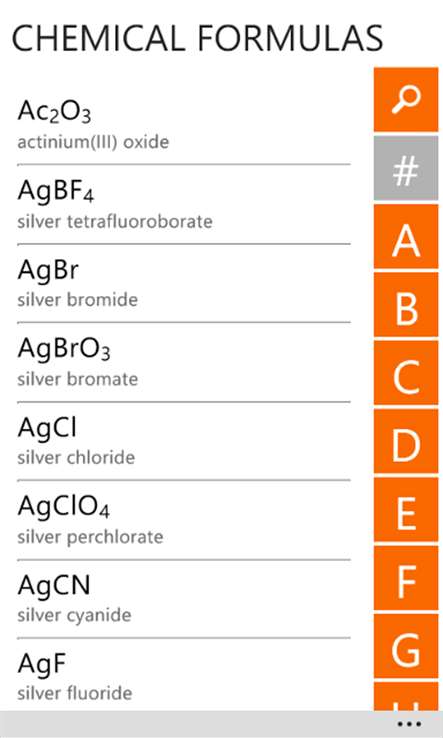
Task: Jump to formulas starting with F
Action: tap(406, 578)
